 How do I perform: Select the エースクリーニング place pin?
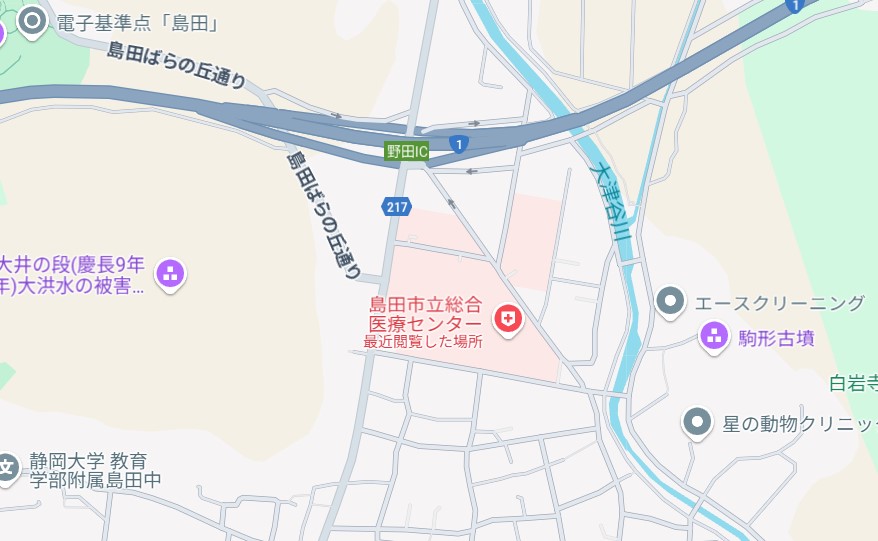(x=670, y=300)
